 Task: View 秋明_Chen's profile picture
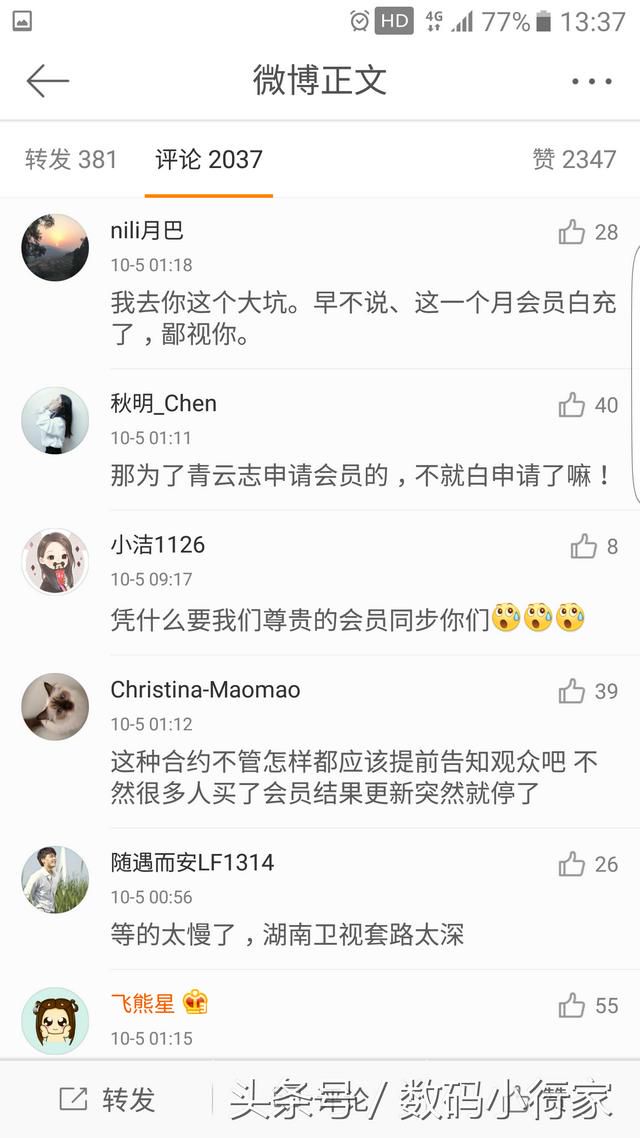55,420
